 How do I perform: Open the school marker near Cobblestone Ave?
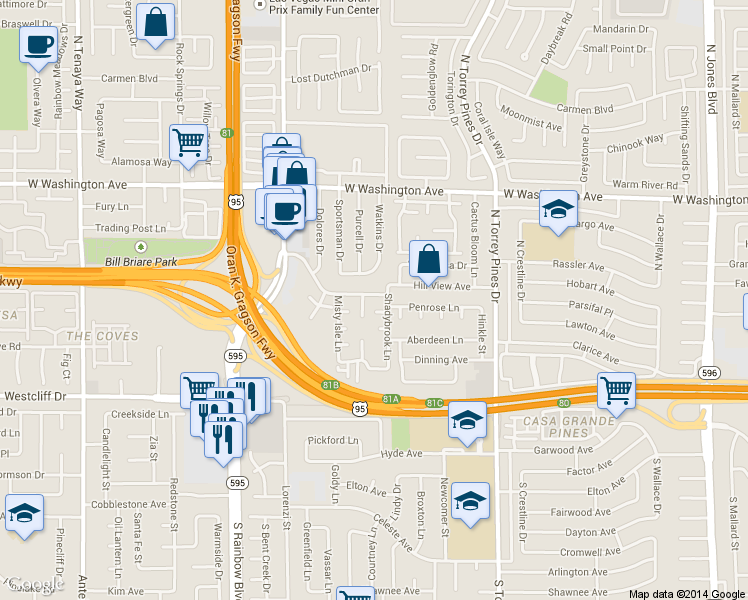pyautogui.click(x=25, y=513)
